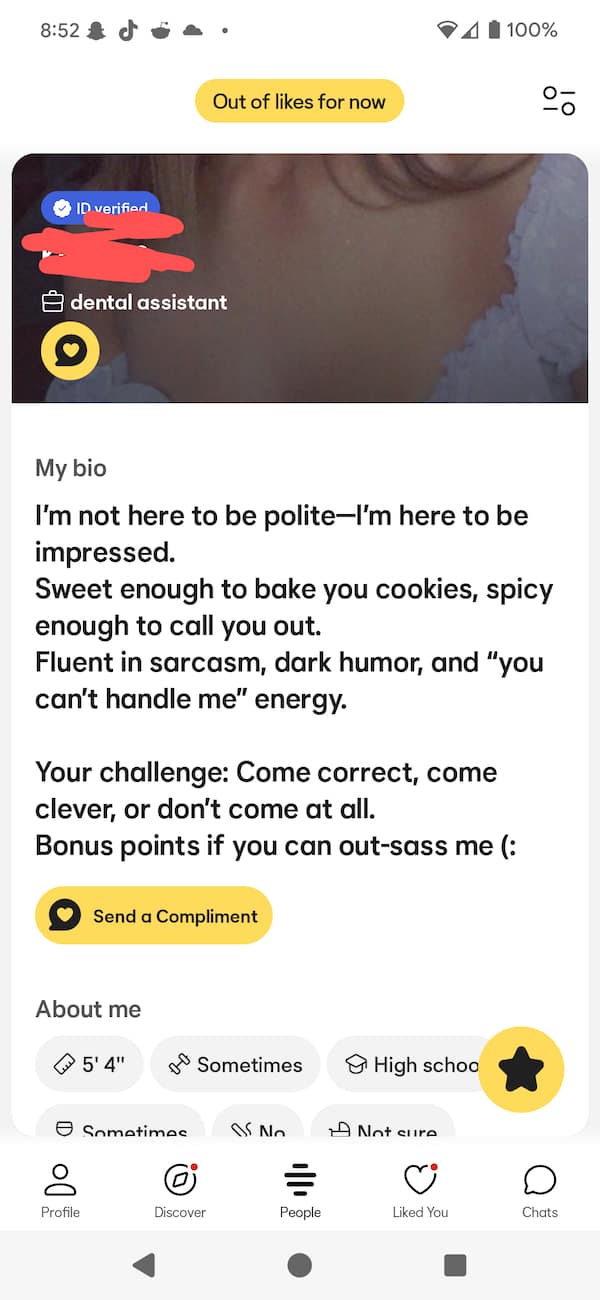600x1300 pixels.
Task: Select the People tab
Action: 300,1191
